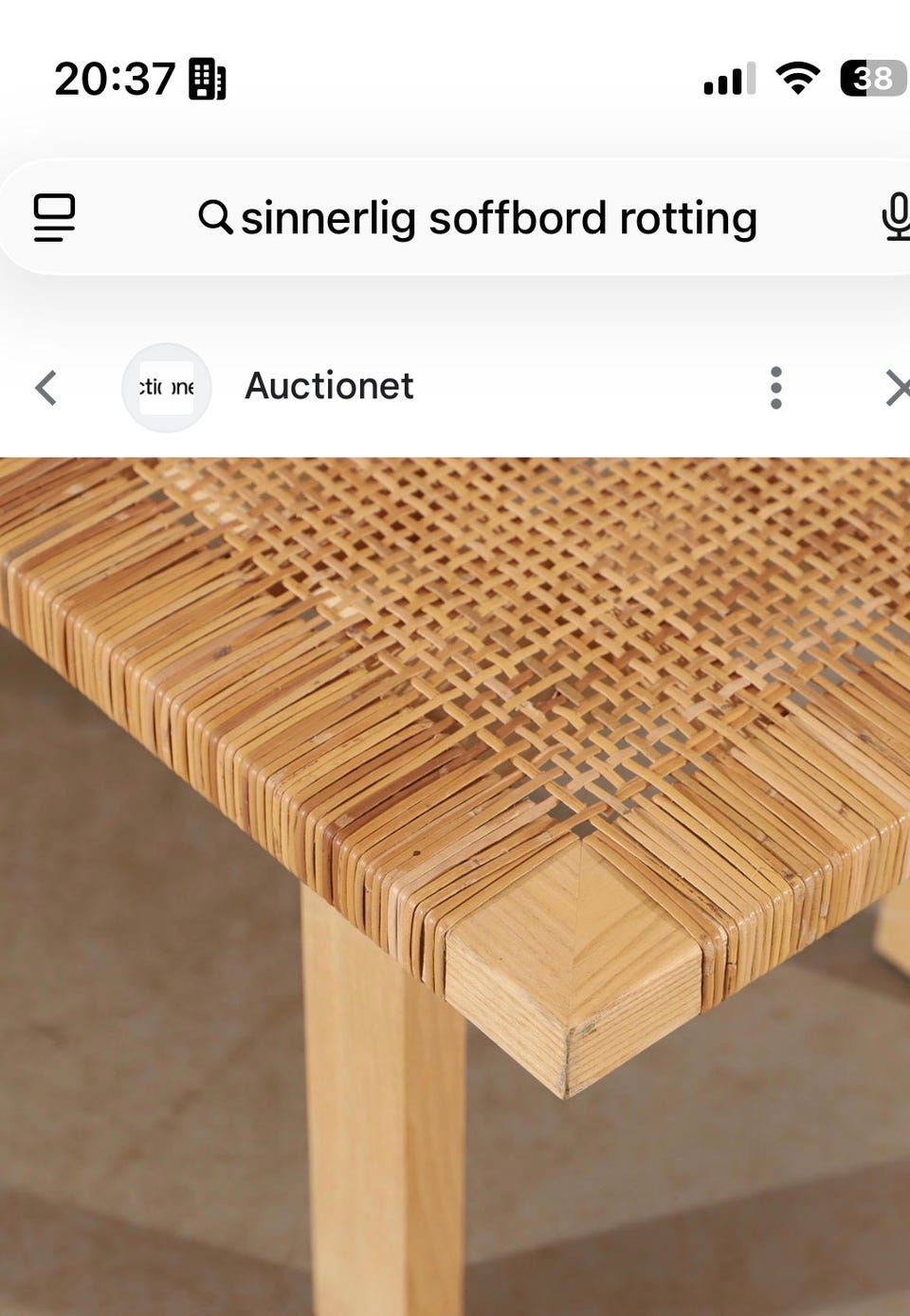Start voice search with the microphone
The image size is (910, 1316).
tap(895, 217)
